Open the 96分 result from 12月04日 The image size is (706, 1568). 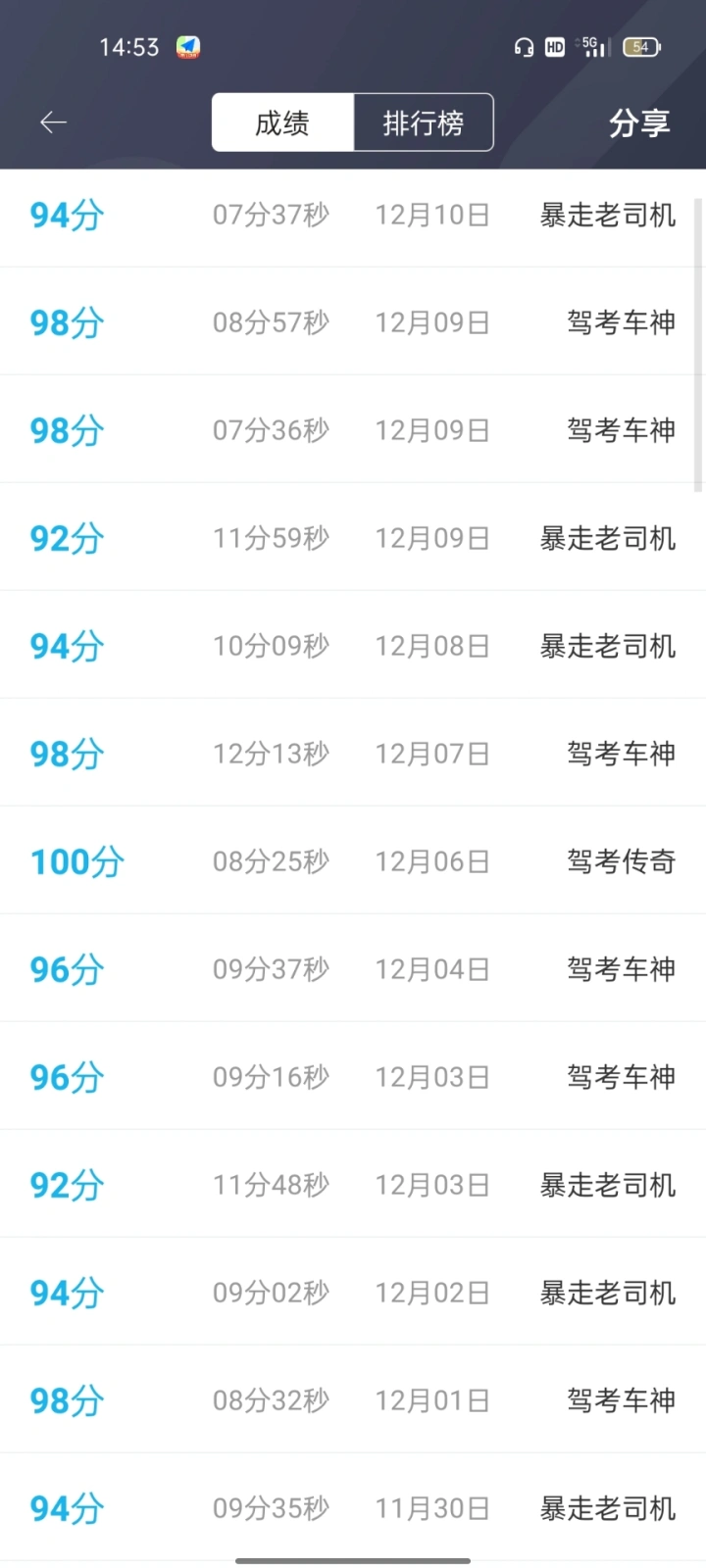click(x=353, y=968)
